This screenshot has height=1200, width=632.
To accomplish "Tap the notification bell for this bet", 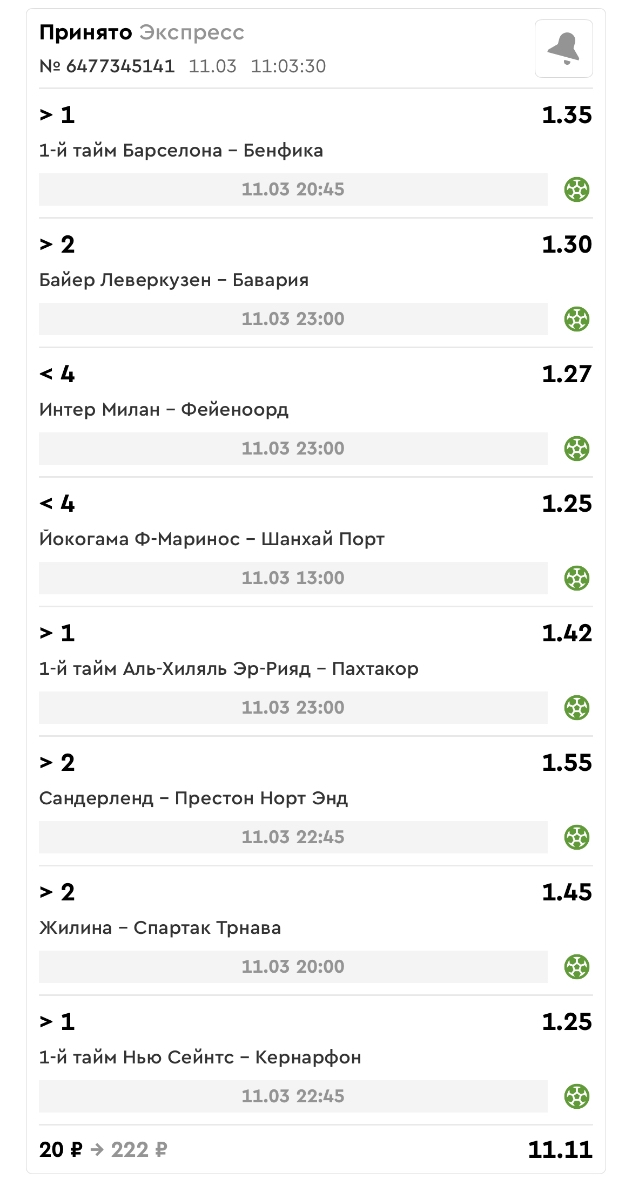I will [564, 48].
